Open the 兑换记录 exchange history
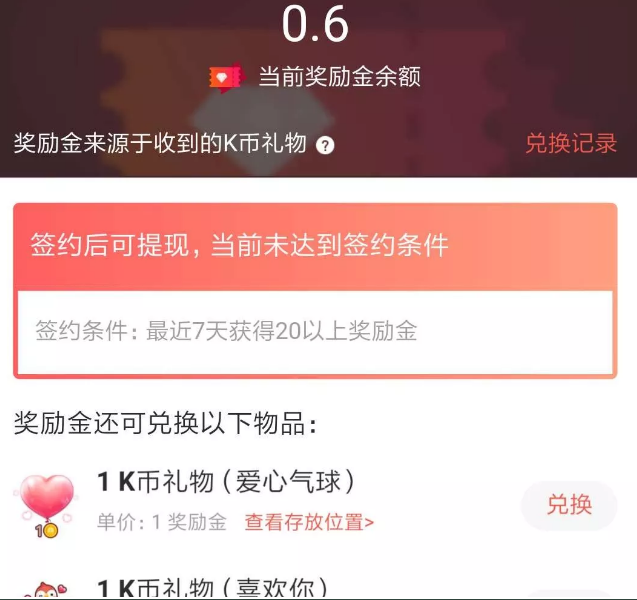 point(571,143)
